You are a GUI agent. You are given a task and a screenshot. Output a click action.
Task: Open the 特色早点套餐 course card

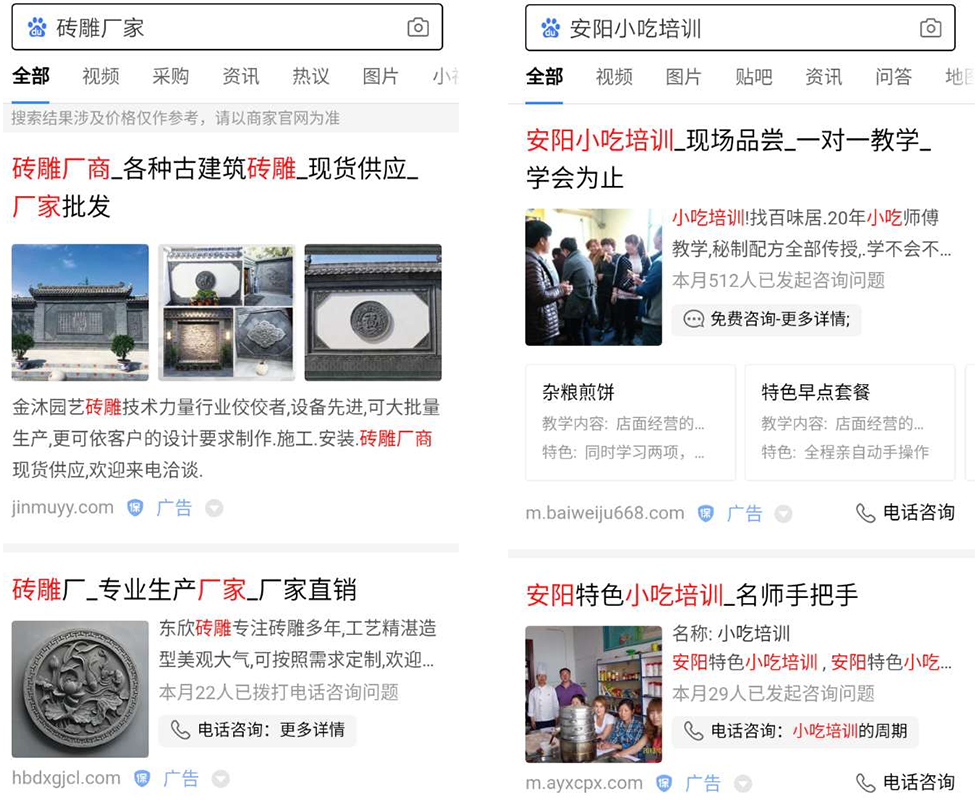[850, 422]
